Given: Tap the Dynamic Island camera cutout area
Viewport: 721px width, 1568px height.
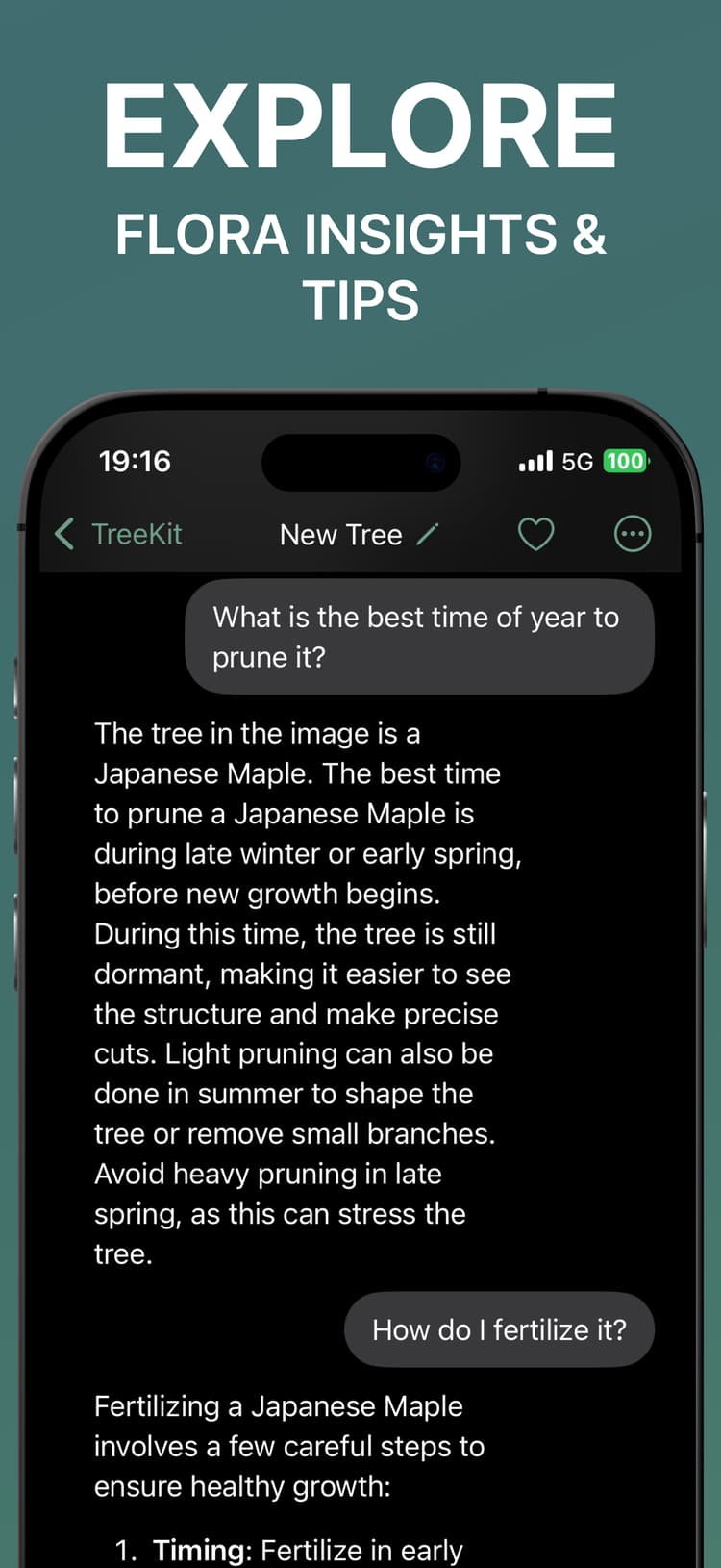Looking at the screenshot, I should [x=360, y=463].
